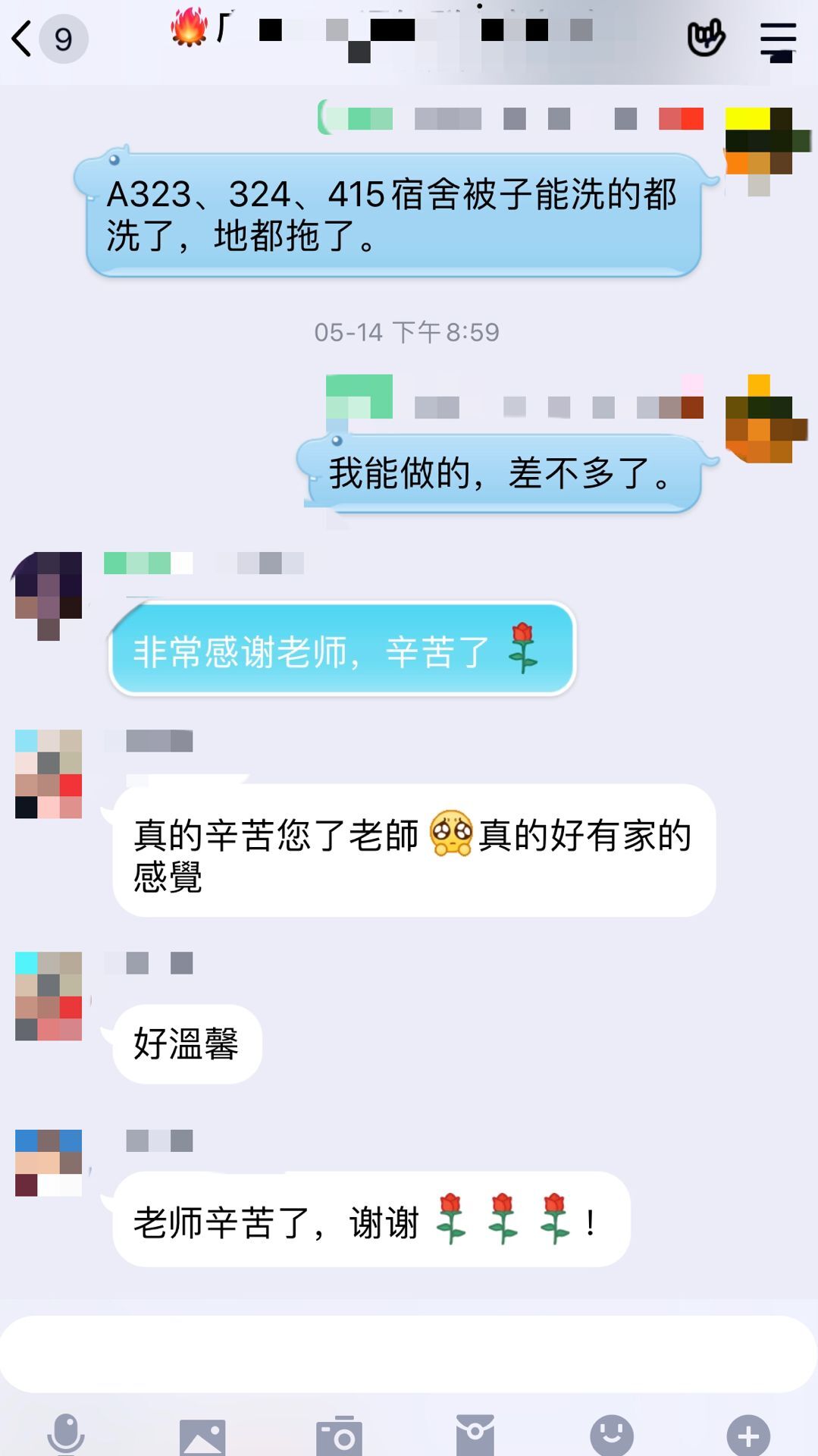
Task: Record a voice message with microphone
Action: click(x=66, y=1435)
